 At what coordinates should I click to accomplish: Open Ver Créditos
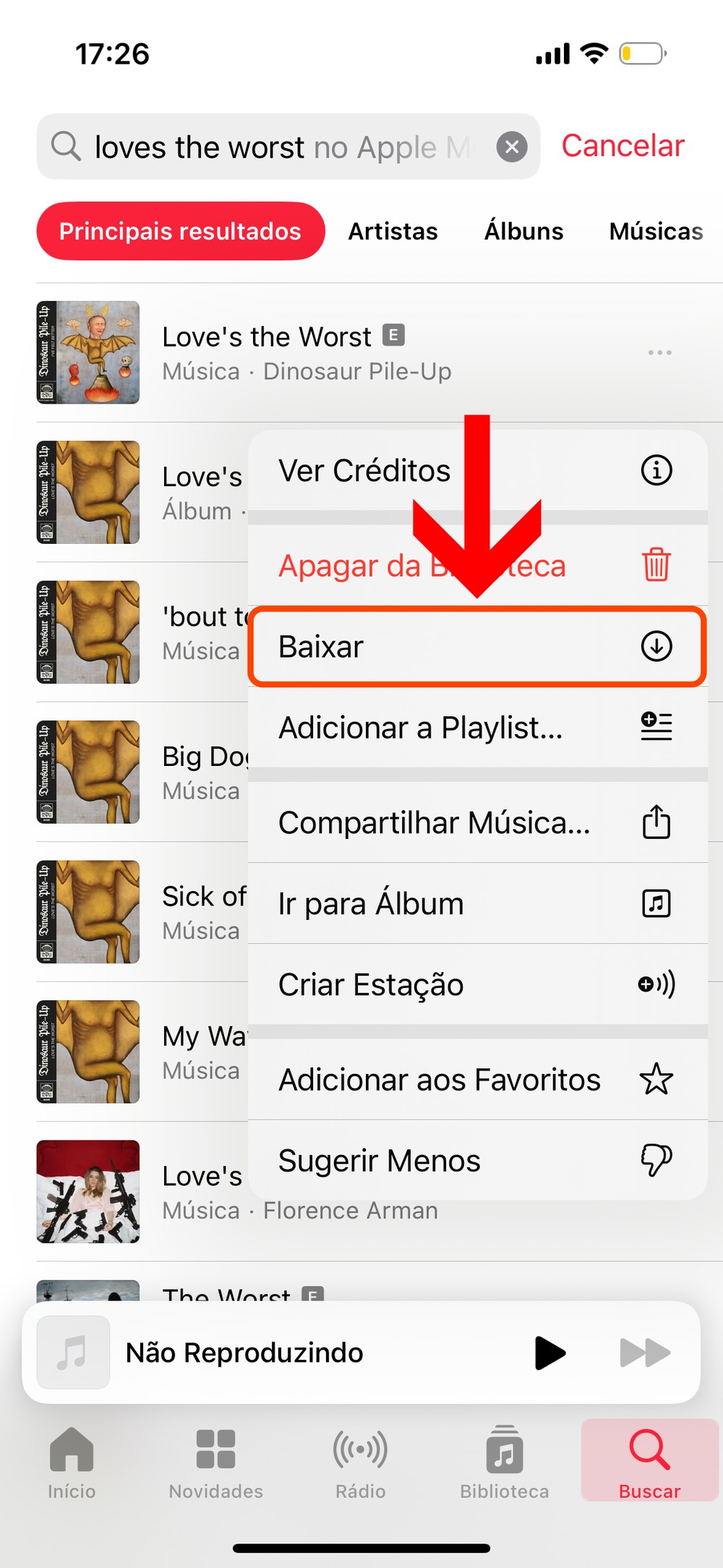click(x=477, y=471)
